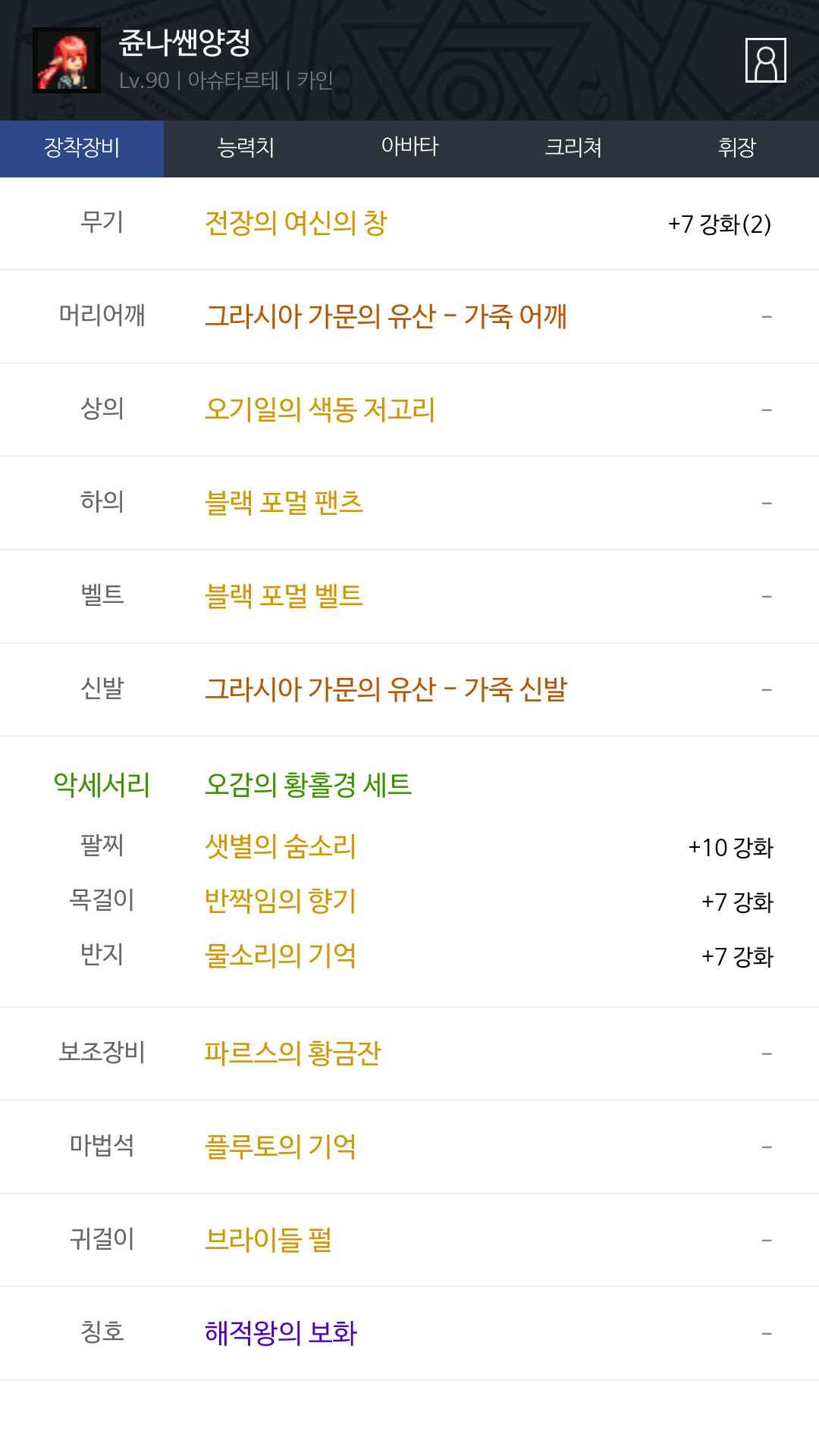Open magic stone 플루토의 기억
This screenshot has width=819, height=1456.
pyautogui.click(x=281, y=1147)
